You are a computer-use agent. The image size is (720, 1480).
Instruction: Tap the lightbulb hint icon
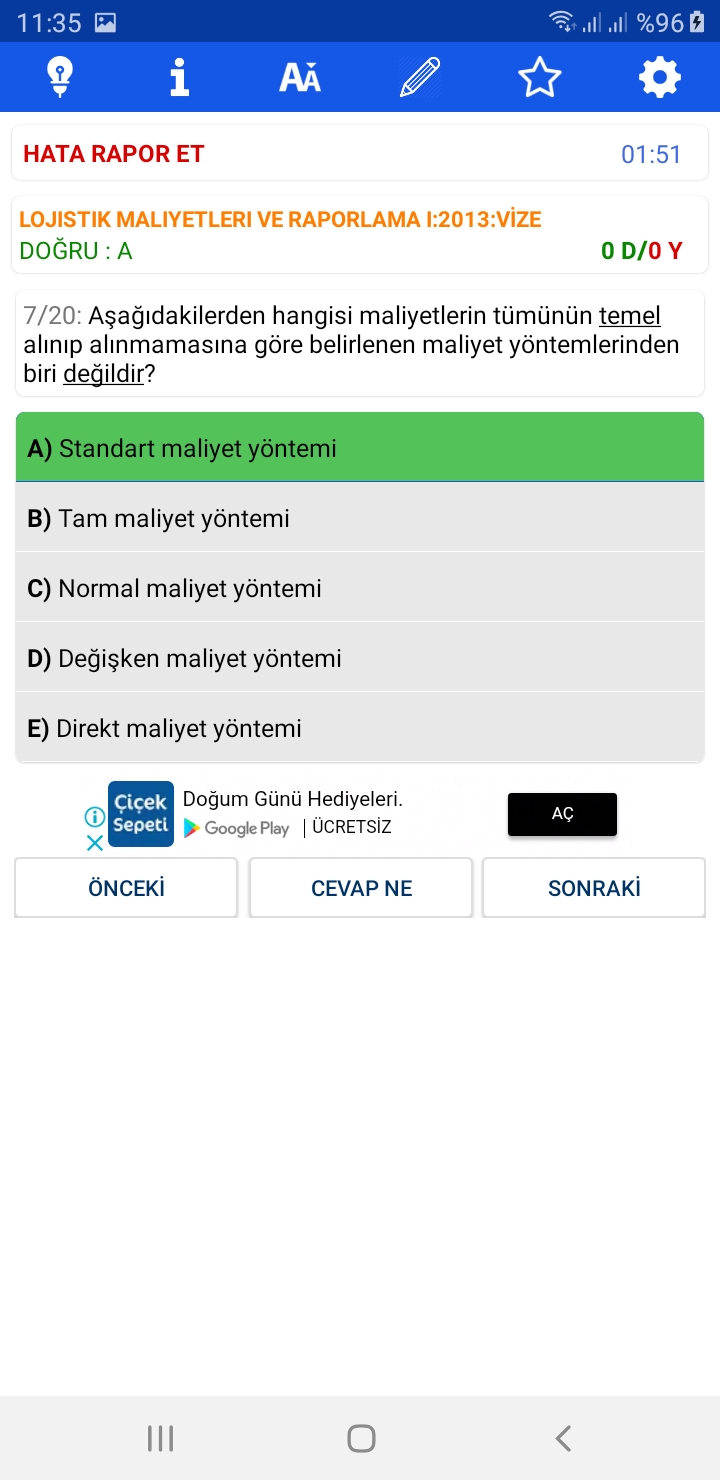60,77
